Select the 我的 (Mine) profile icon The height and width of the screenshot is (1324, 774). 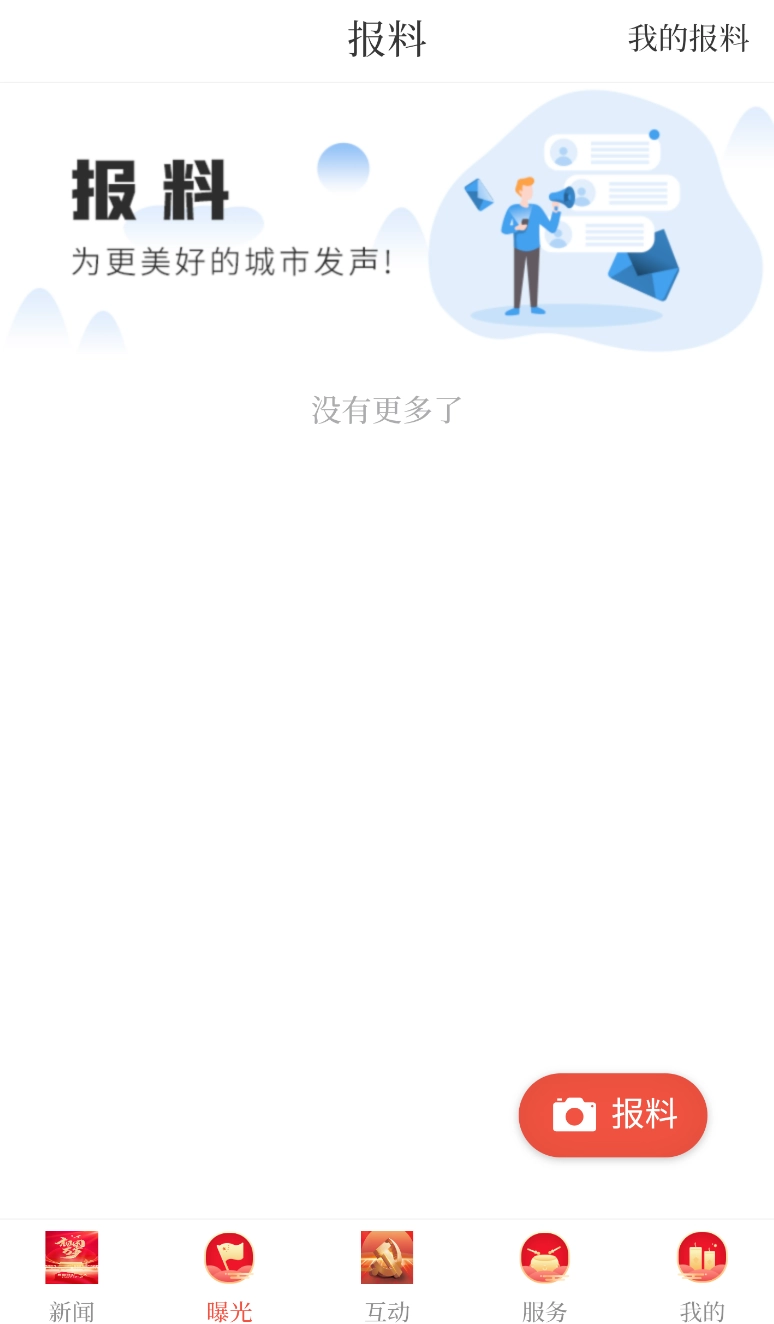tap(701, 1257)
